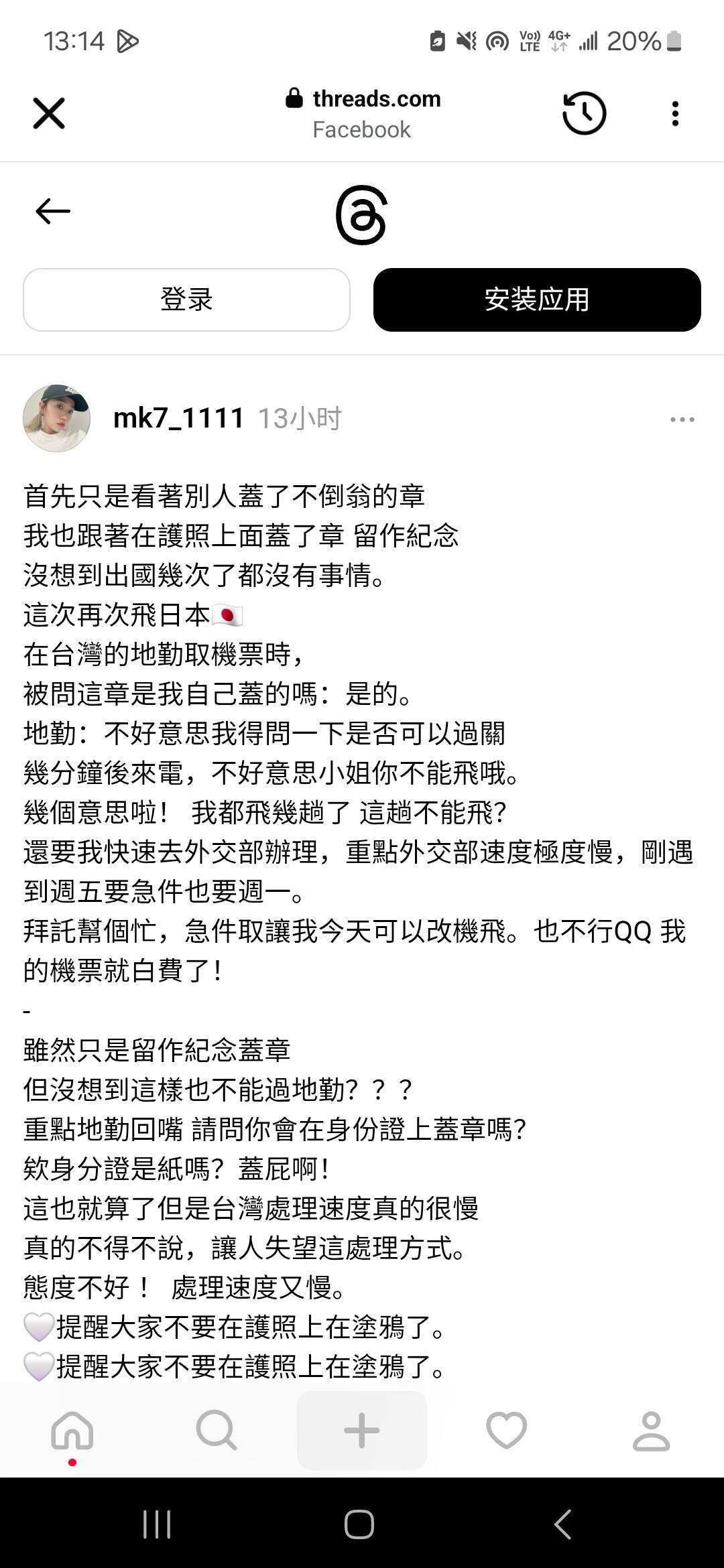The height and width of the screenshot is (1568, 724).
Task: Create a new thread with plus button
Action: [x=362, y=1430]
